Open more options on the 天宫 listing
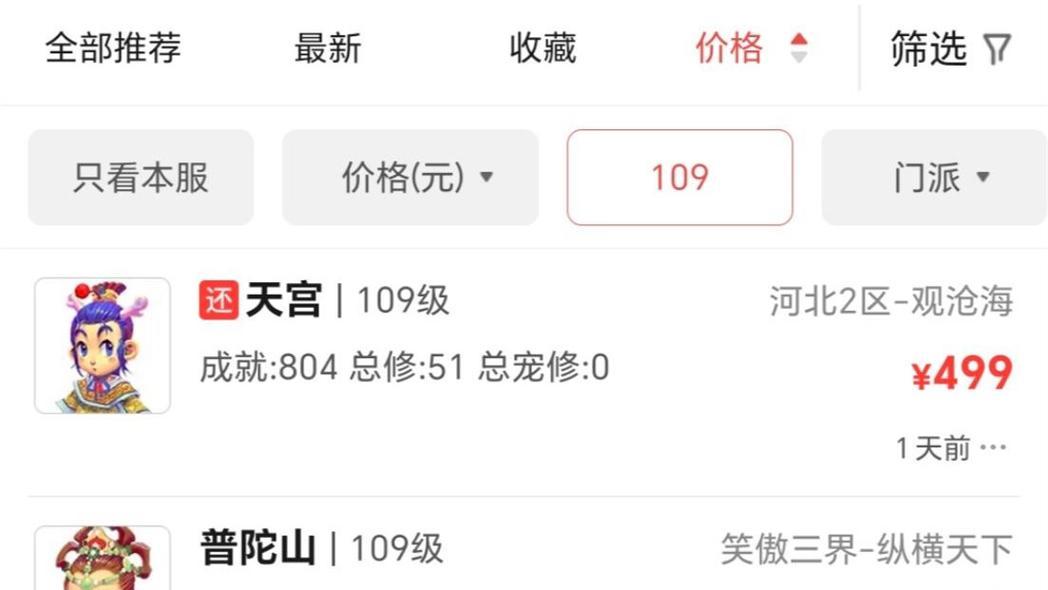The width and height of the screenshot is (1048, 590). [x=993, y=449]
